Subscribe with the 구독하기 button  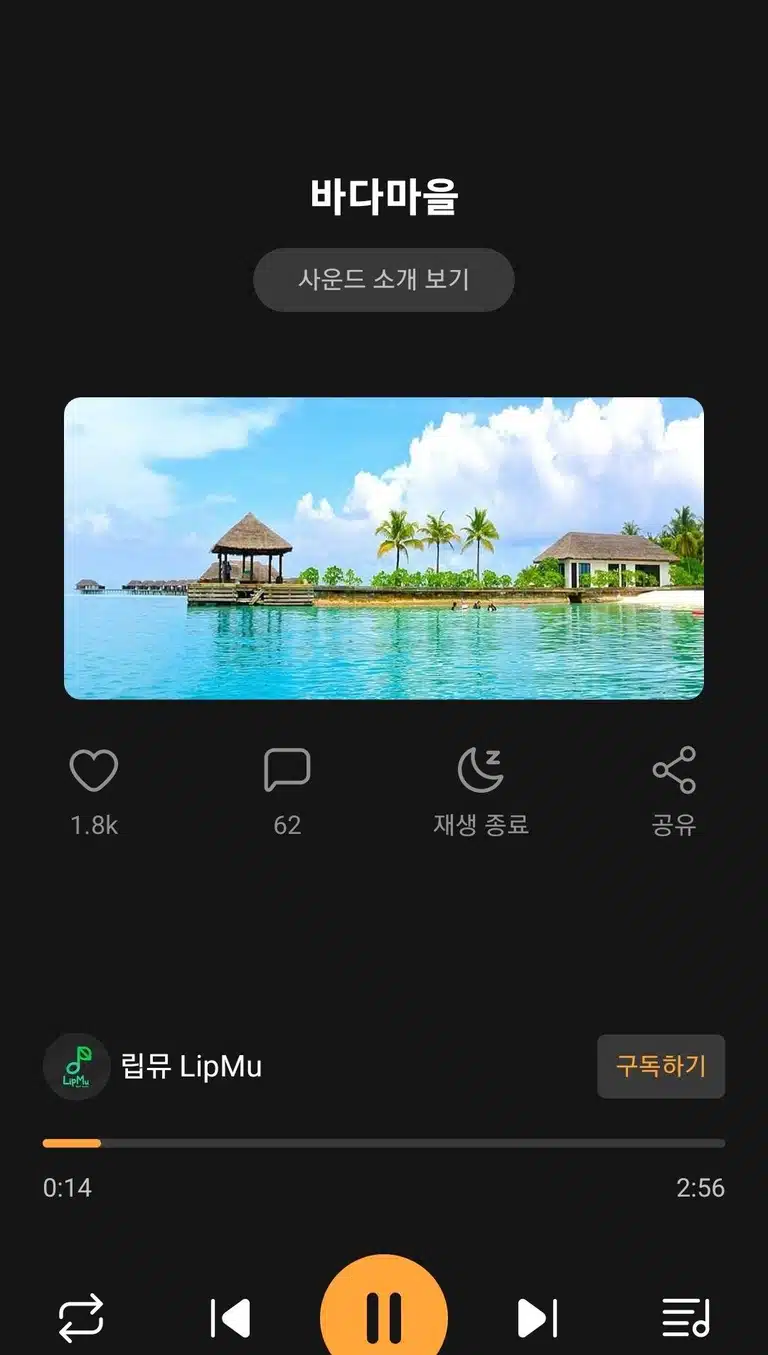pyautogui.click(x=661, y=1066)
